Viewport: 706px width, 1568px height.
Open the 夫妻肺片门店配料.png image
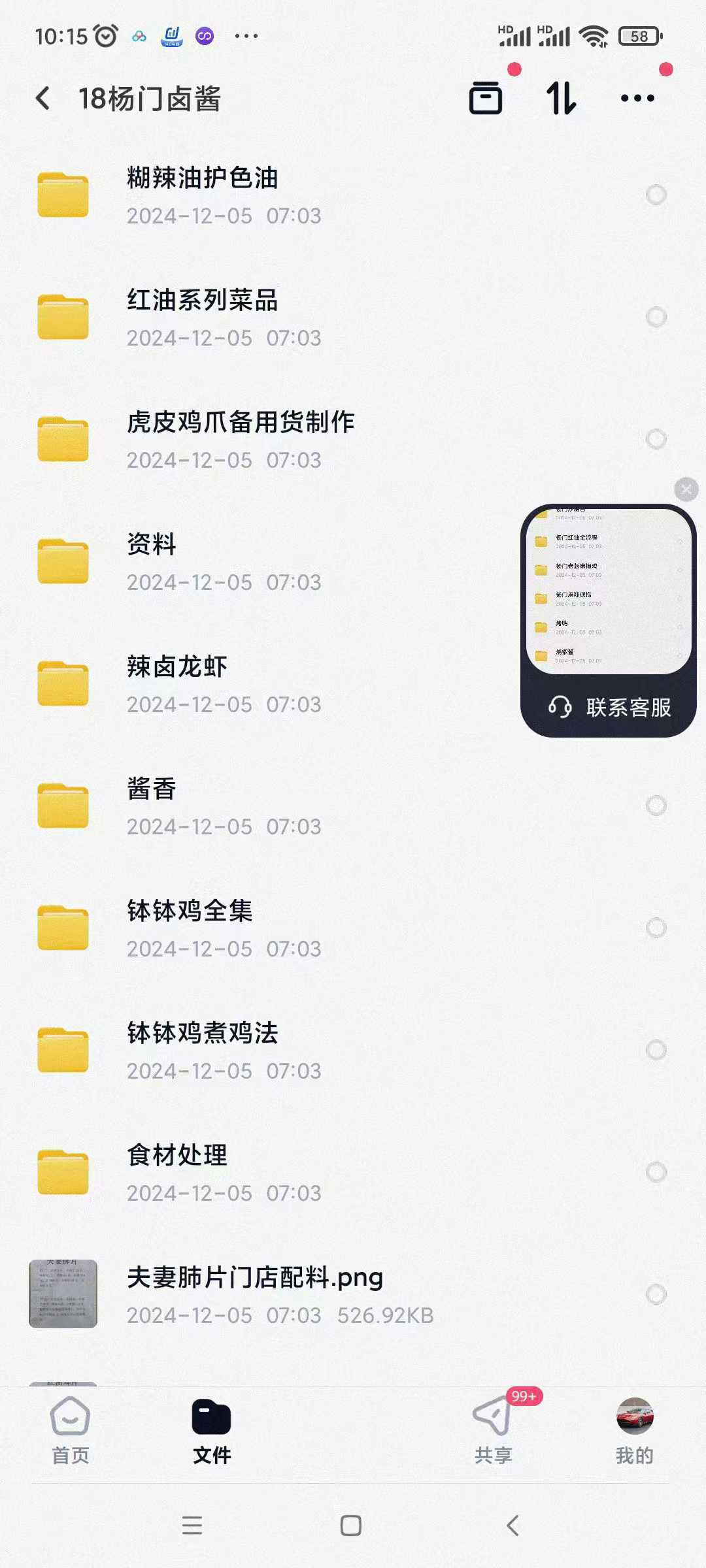click(255, 1294)
